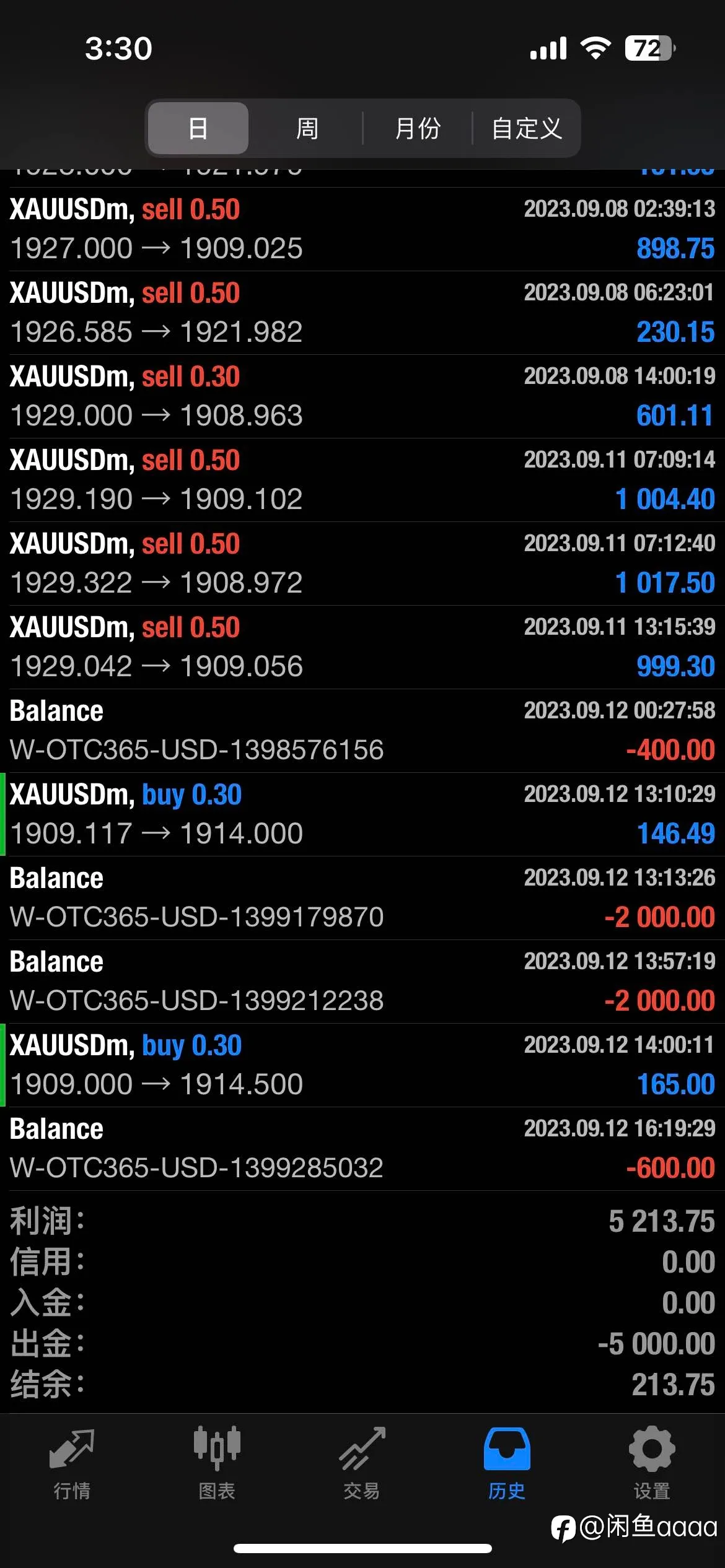Expand the buy 0.30 trade with profit 146.49
This screenshot has width=725, height=1568.
click(x=362, y=814)
